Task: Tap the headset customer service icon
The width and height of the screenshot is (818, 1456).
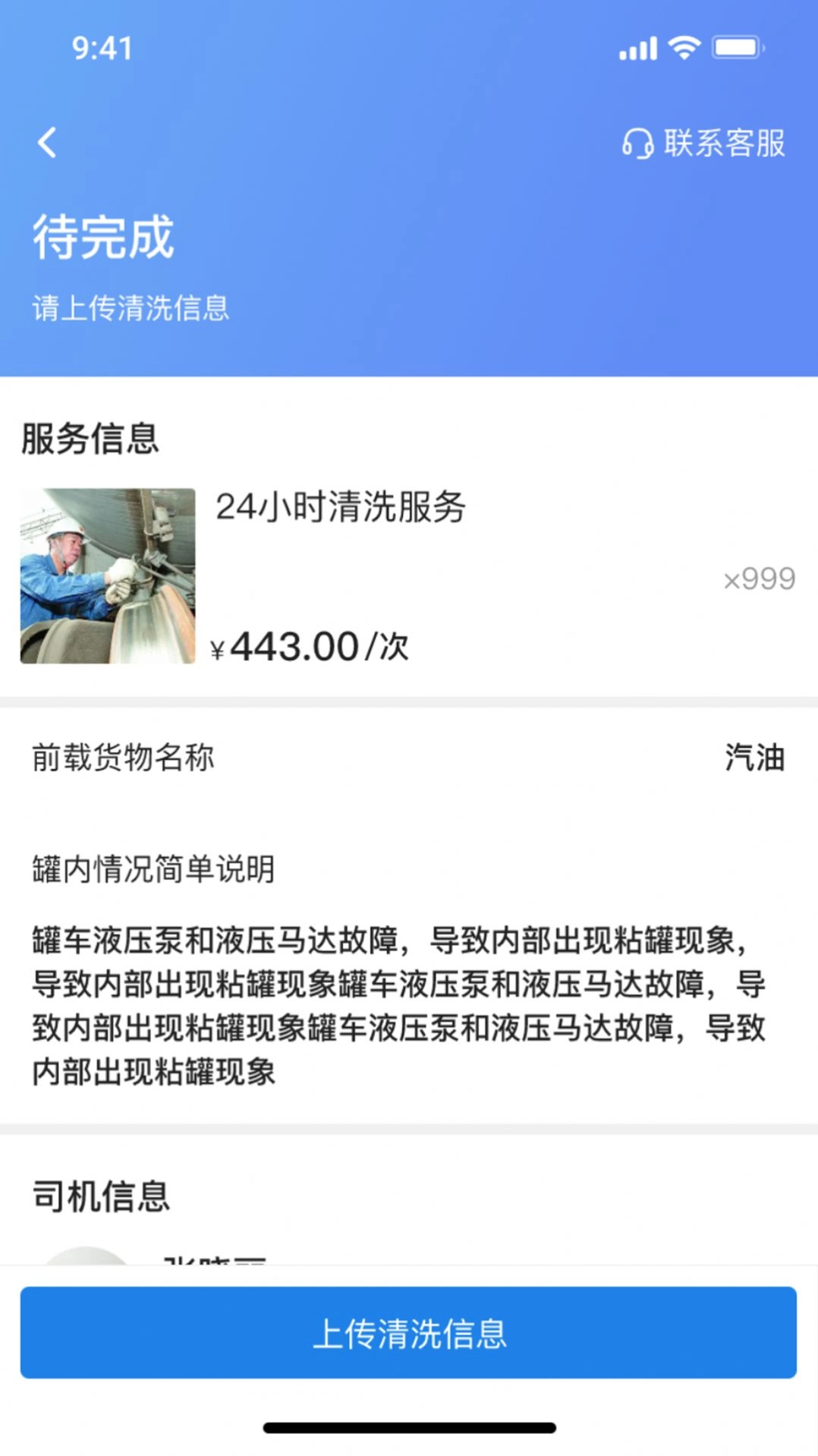Action: 637,143
